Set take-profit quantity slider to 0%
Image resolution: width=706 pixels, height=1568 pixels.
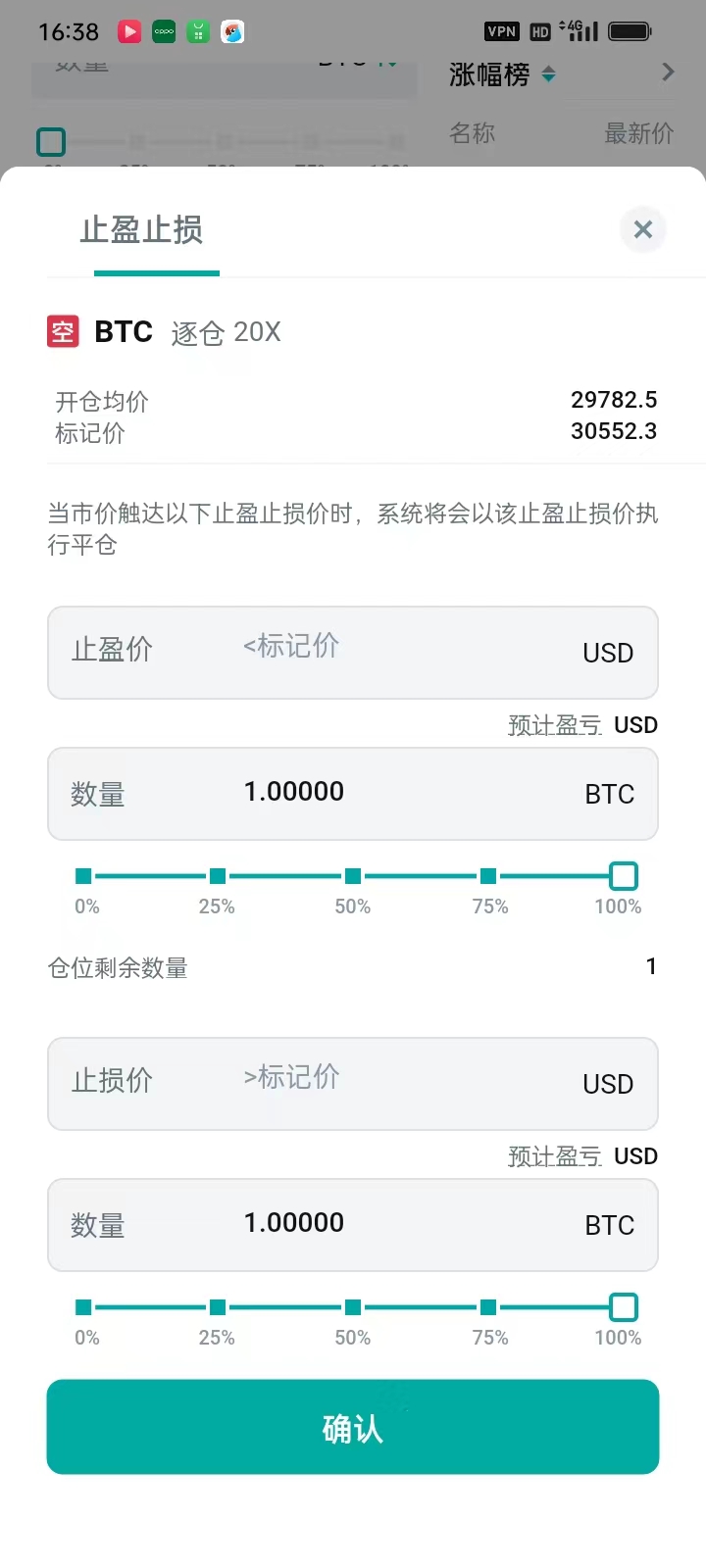83,876
